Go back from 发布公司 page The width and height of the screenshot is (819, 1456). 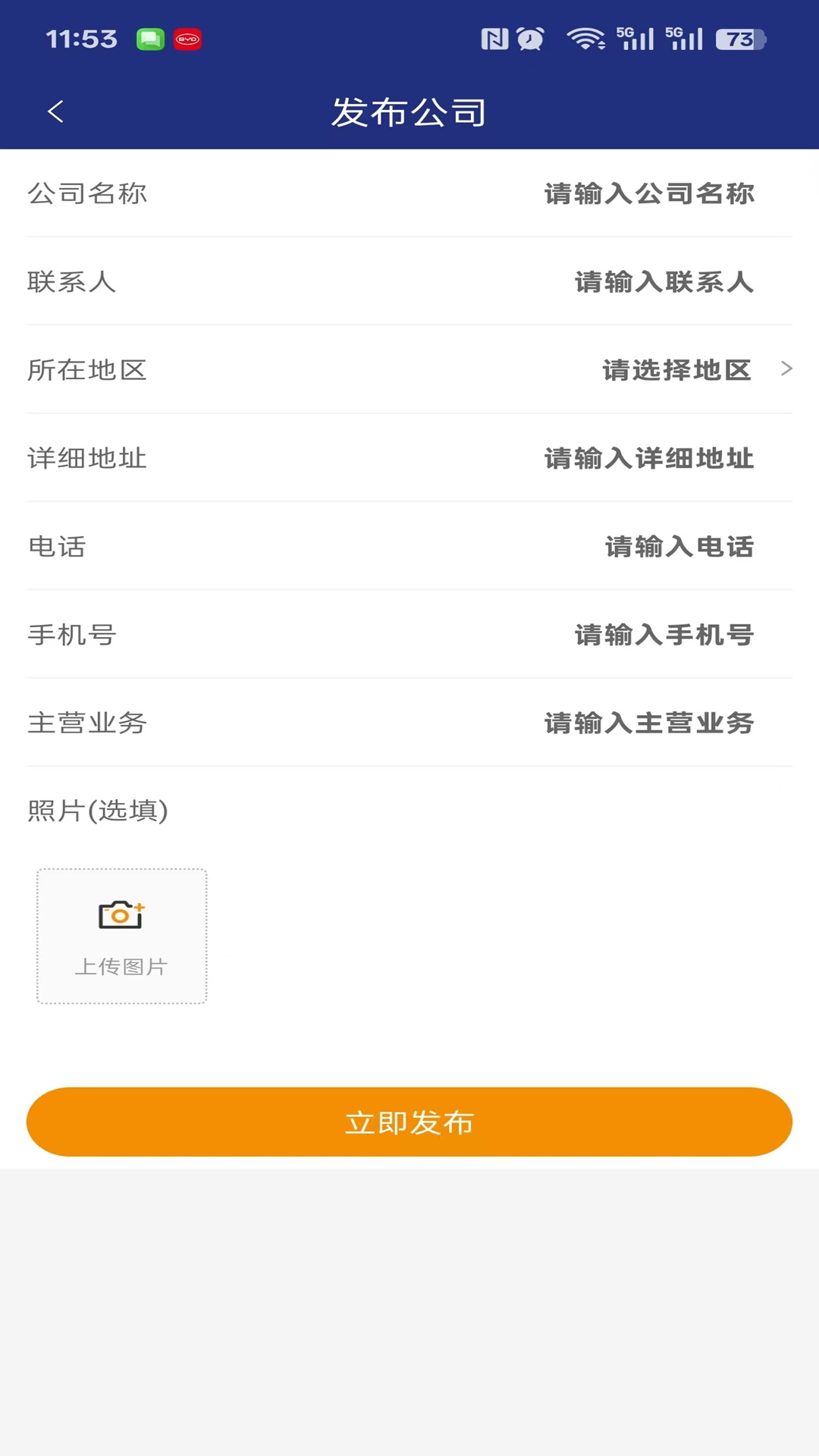click(x=55, y=112)
